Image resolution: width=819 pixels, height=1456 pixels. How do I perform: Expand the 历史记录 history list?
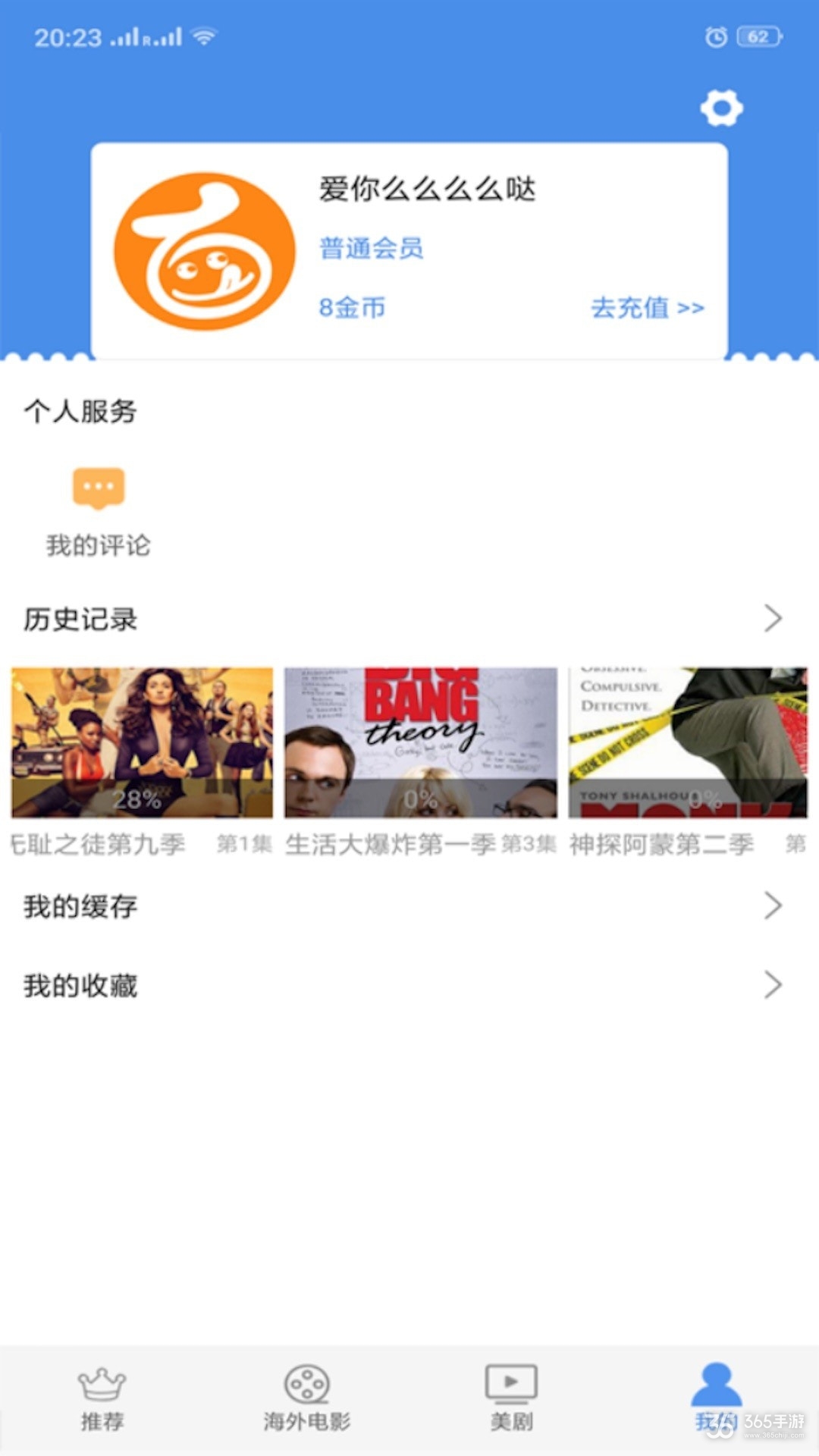772,619
